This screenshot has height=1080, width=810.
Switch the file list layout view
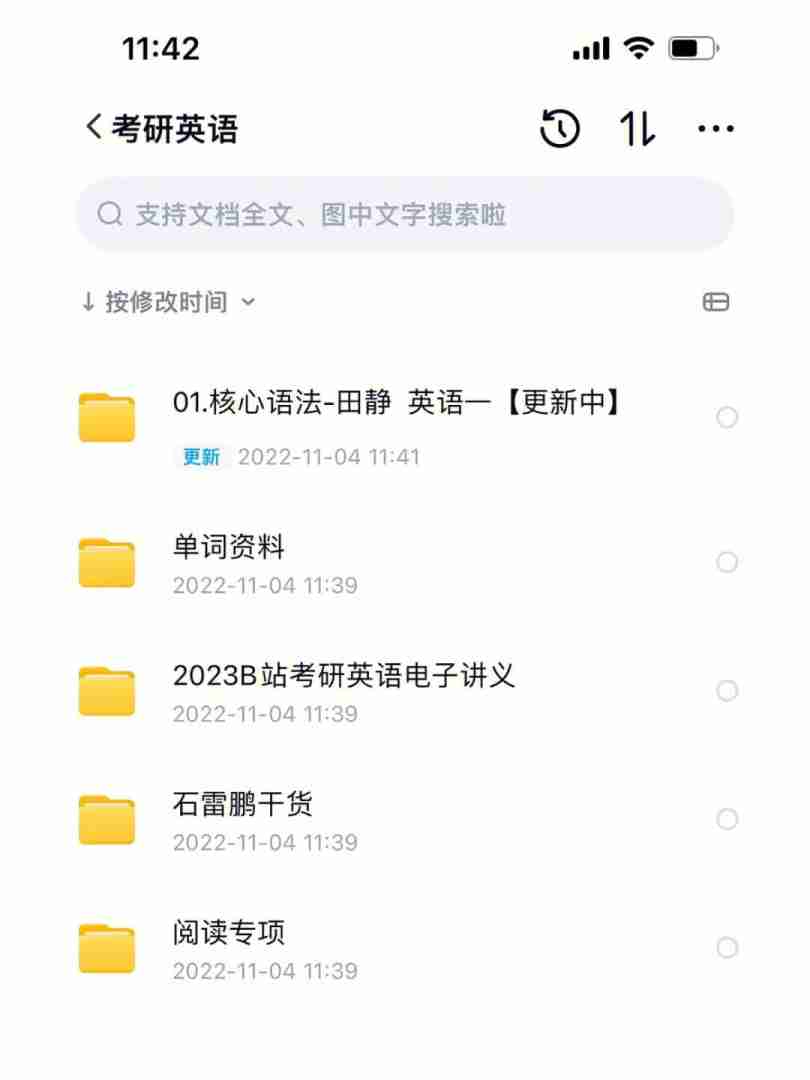[x=716, y=302]
